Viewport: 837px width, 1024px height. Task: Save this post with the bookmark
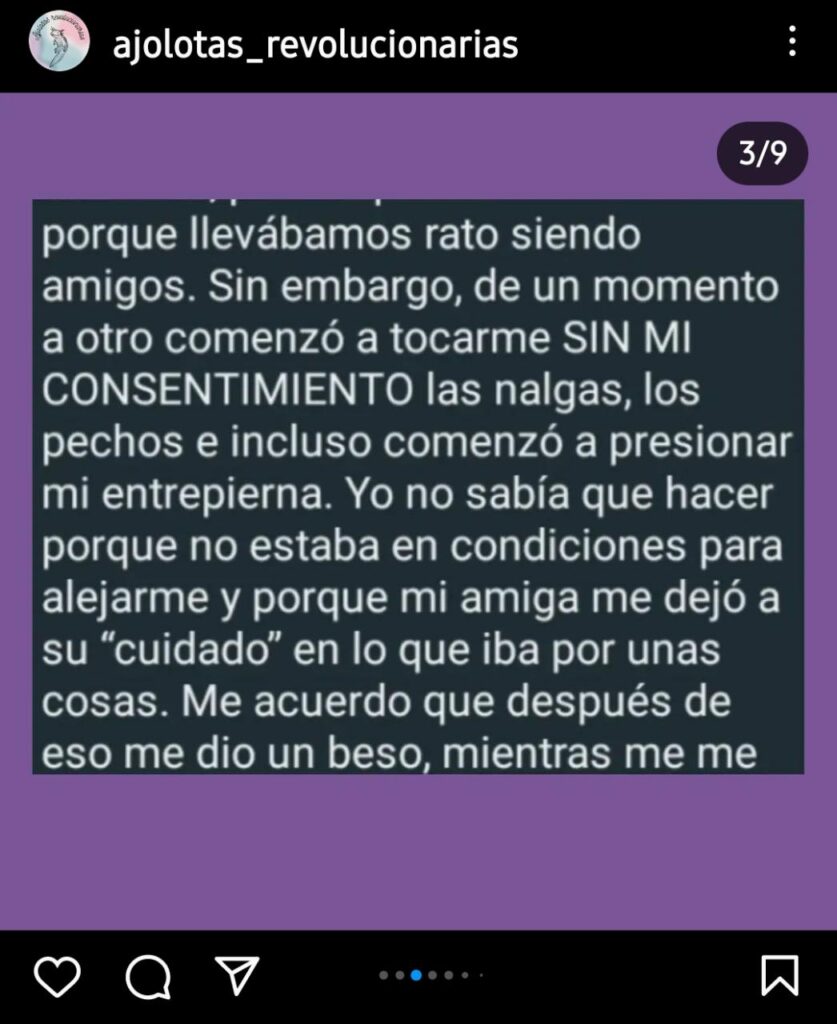click(780, 975)
